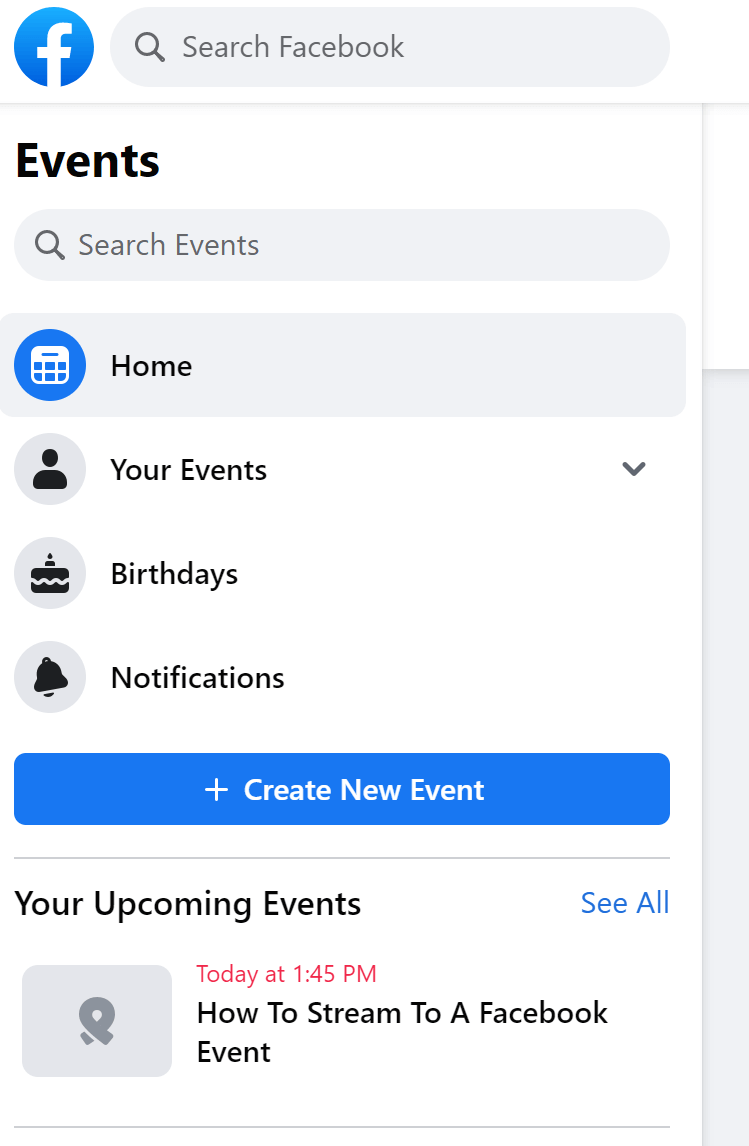Open Birthdays
Image resolution: width=749 pixels, height=1146 pixels.
174,574
